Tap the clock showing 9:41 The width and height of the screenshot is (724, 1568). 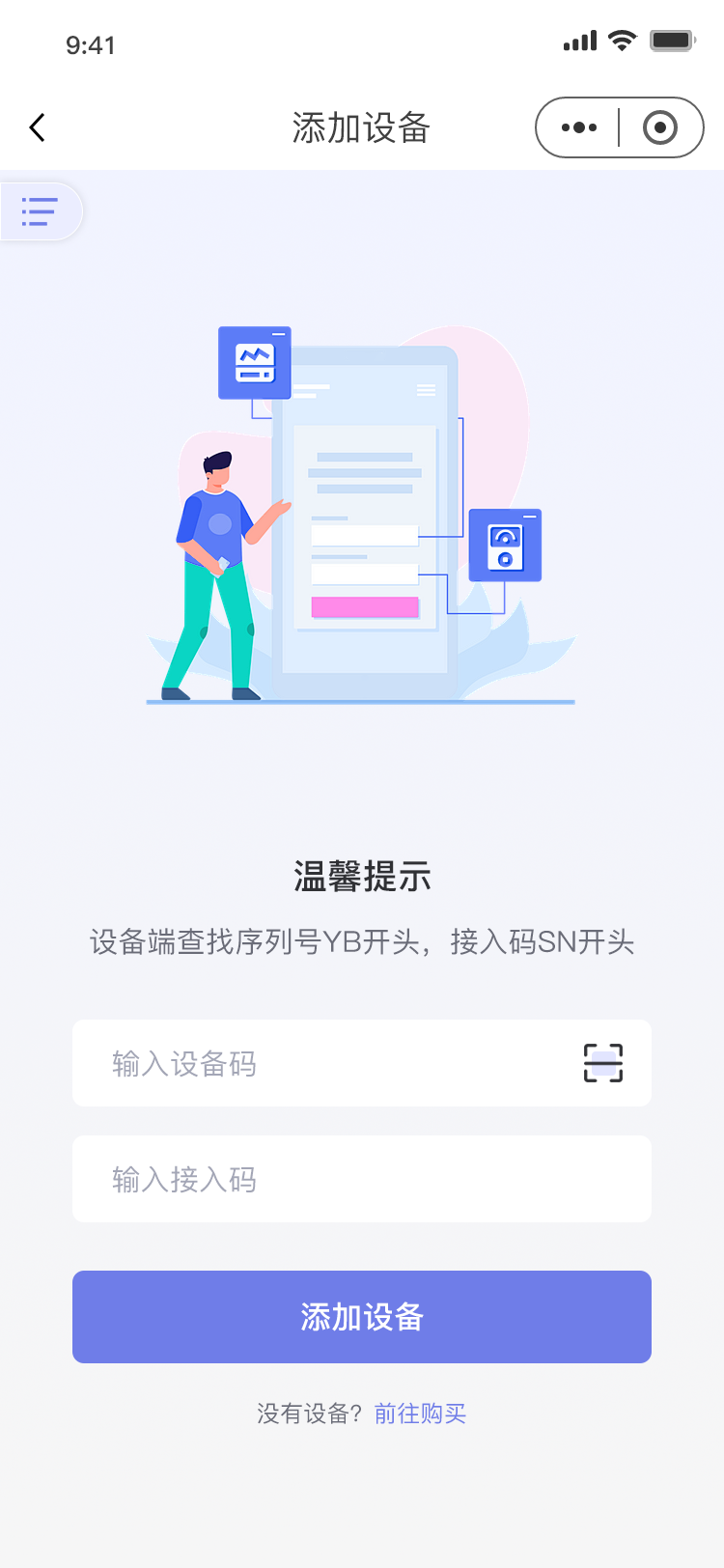coord(91,43)
